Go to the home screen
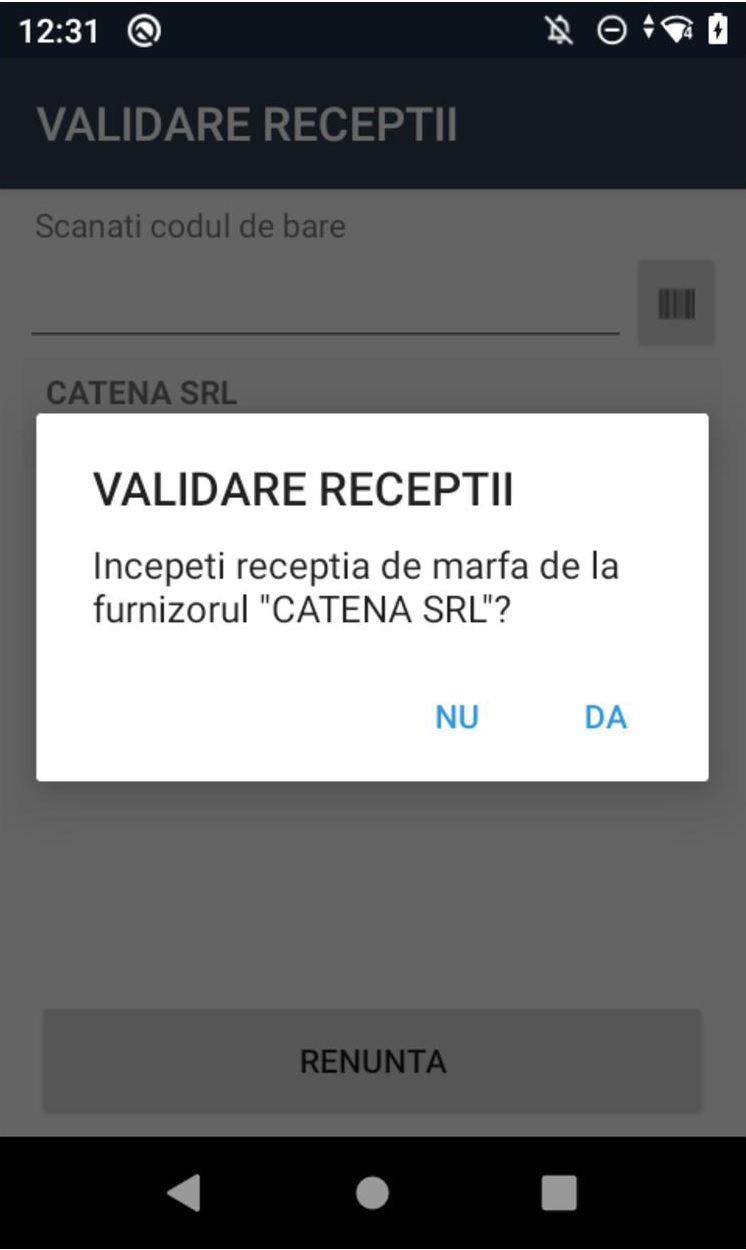The width and height of the screenshot is (746, 1250). tap(372, 1192)
